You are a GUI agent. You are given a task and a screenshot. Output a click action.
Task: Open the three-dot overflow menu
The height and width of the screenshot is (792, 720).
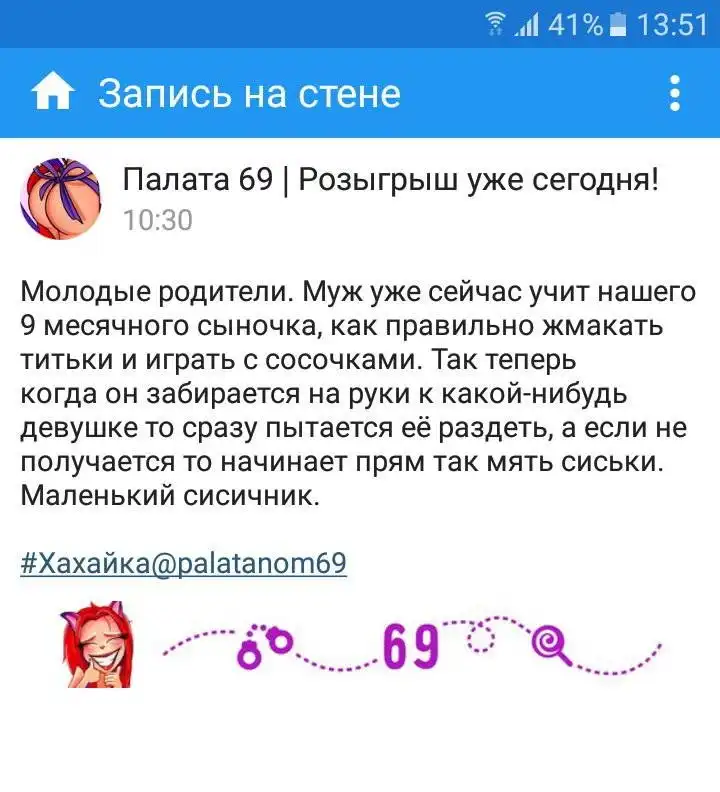click(x=675, y=93)
